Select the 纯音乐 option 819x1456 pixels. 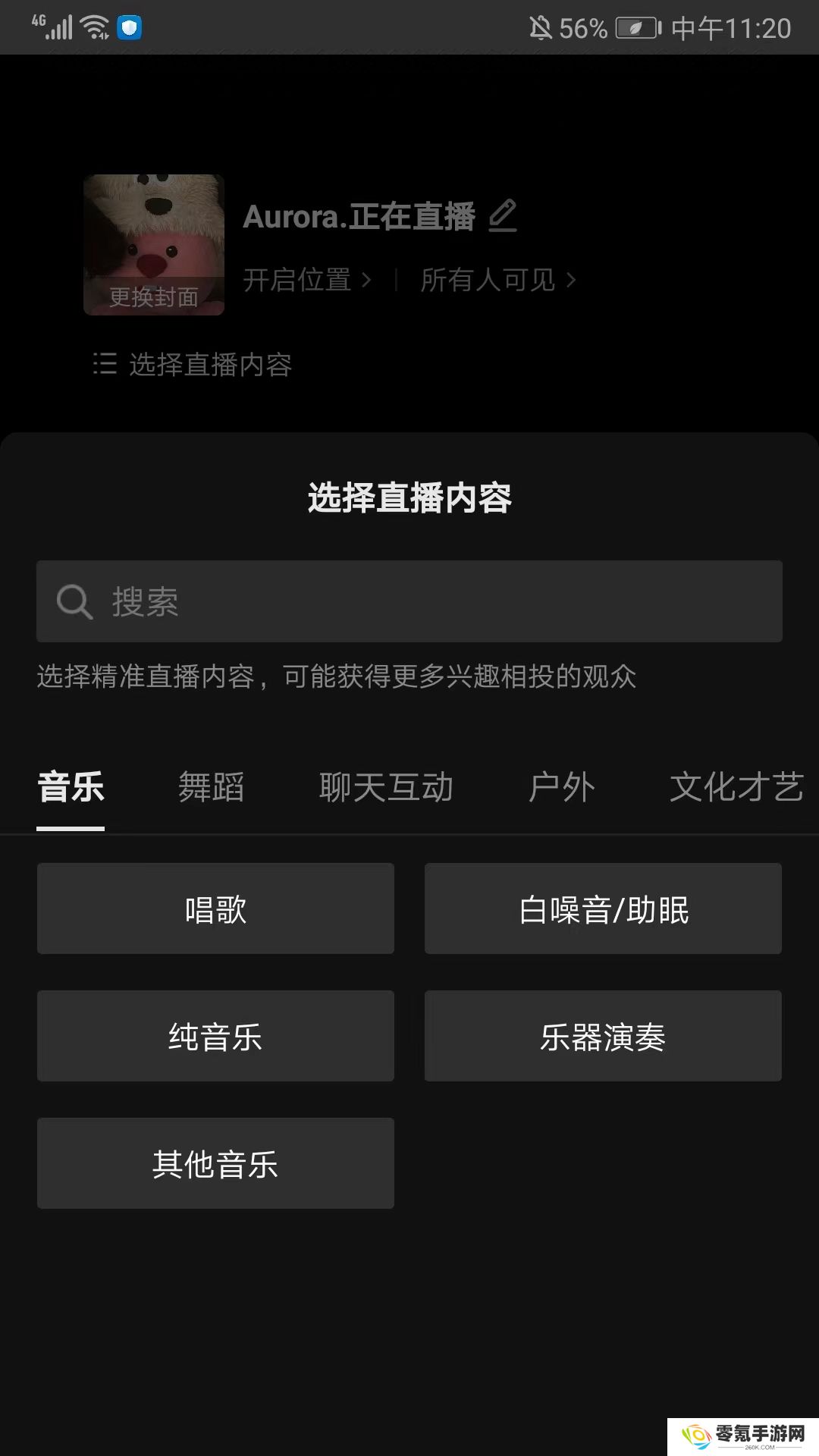tap(215, 1036)
